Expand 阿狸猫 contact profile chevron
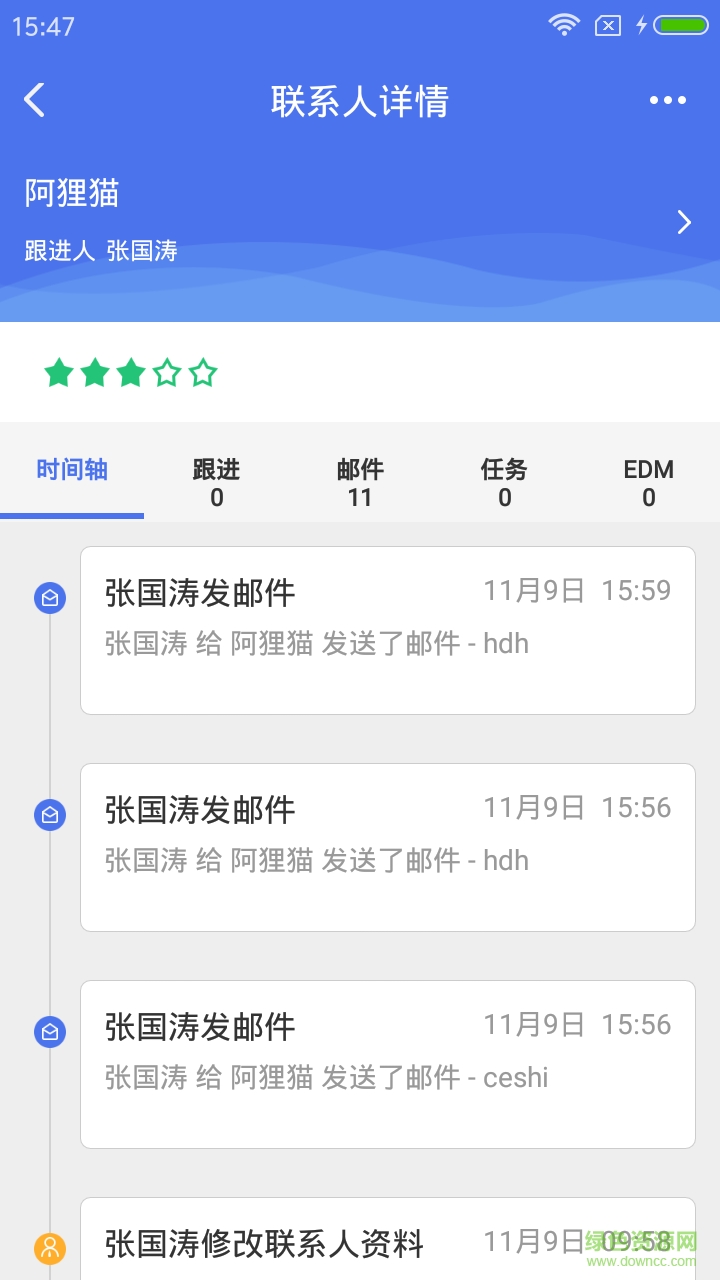The width and height of the screenshot is (720, 1280). (x=684, y=222)
